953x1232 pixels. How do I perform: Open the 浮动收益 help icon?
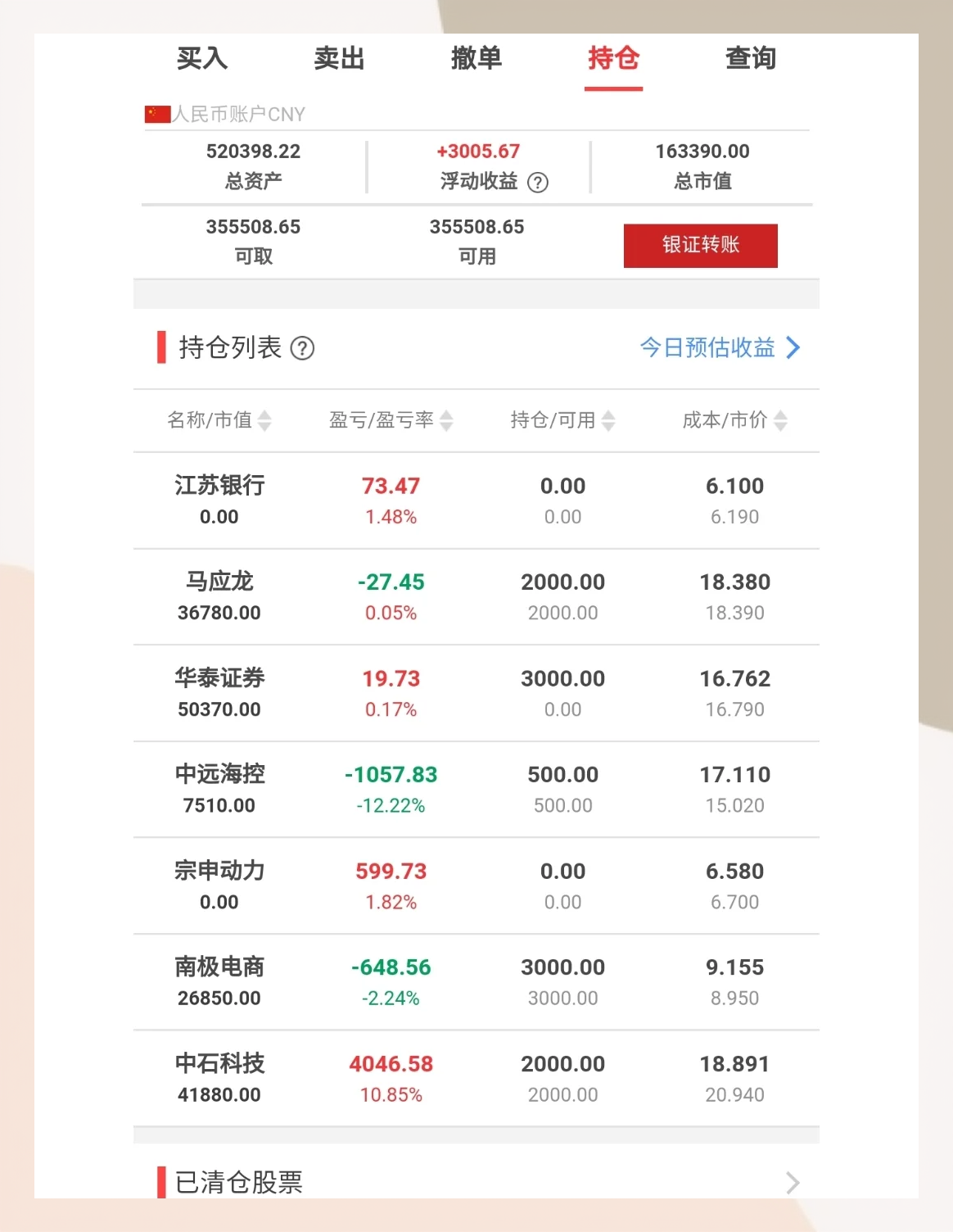tap(540, 182)
